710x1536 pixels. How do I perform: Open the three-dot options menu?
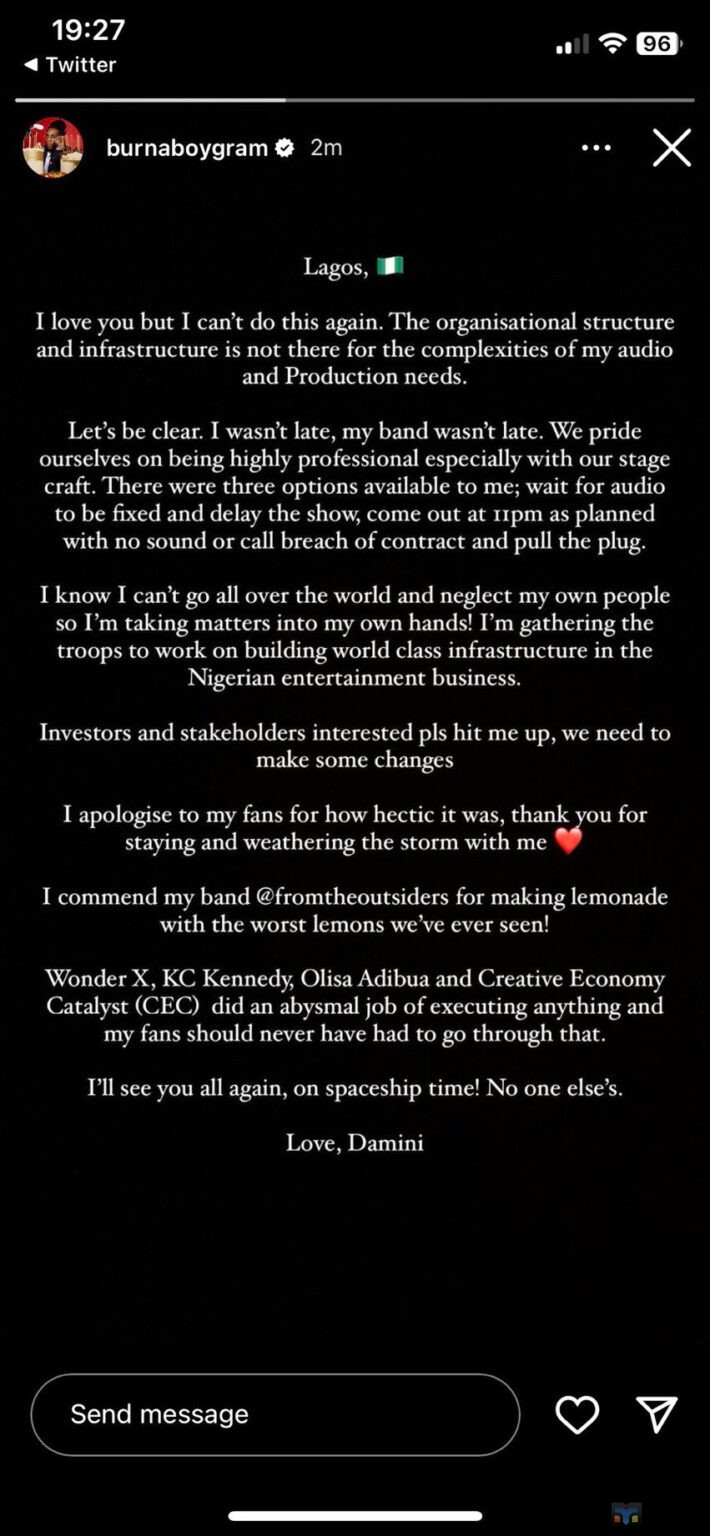click(596, 148)
